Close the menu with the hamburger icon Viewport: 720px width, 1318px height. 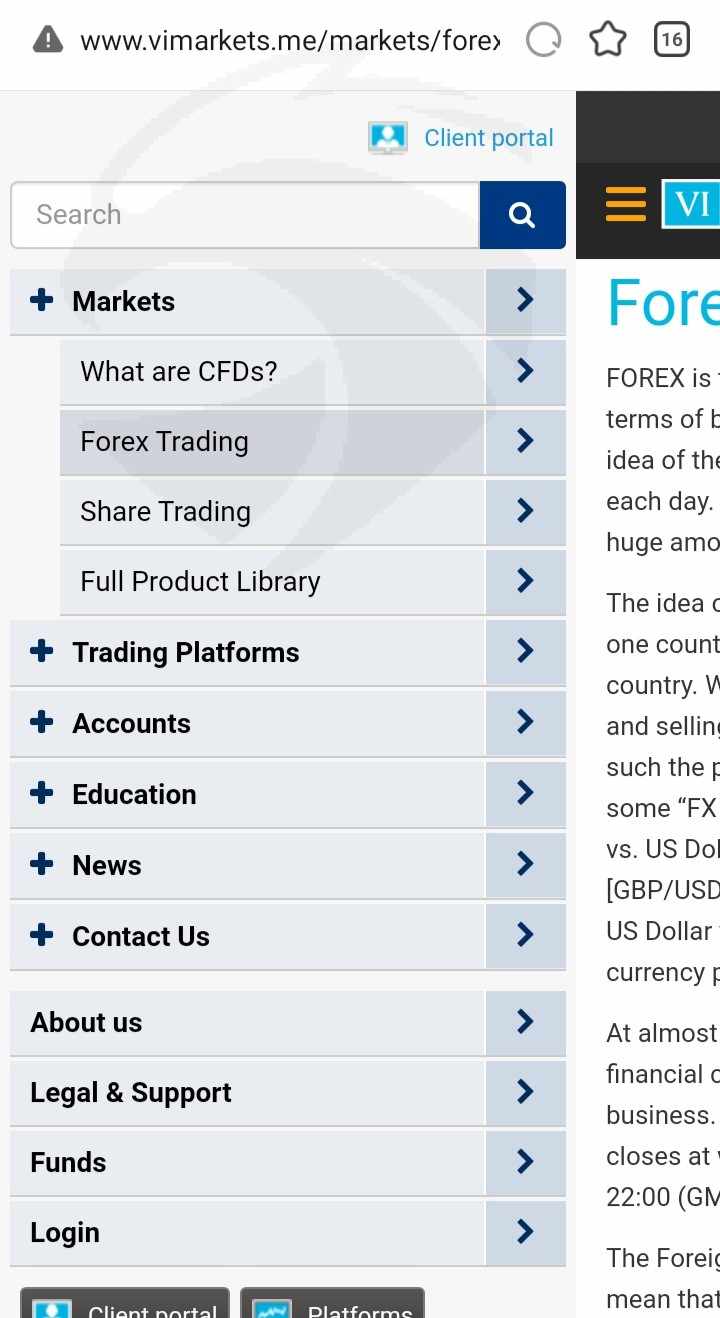626,204
